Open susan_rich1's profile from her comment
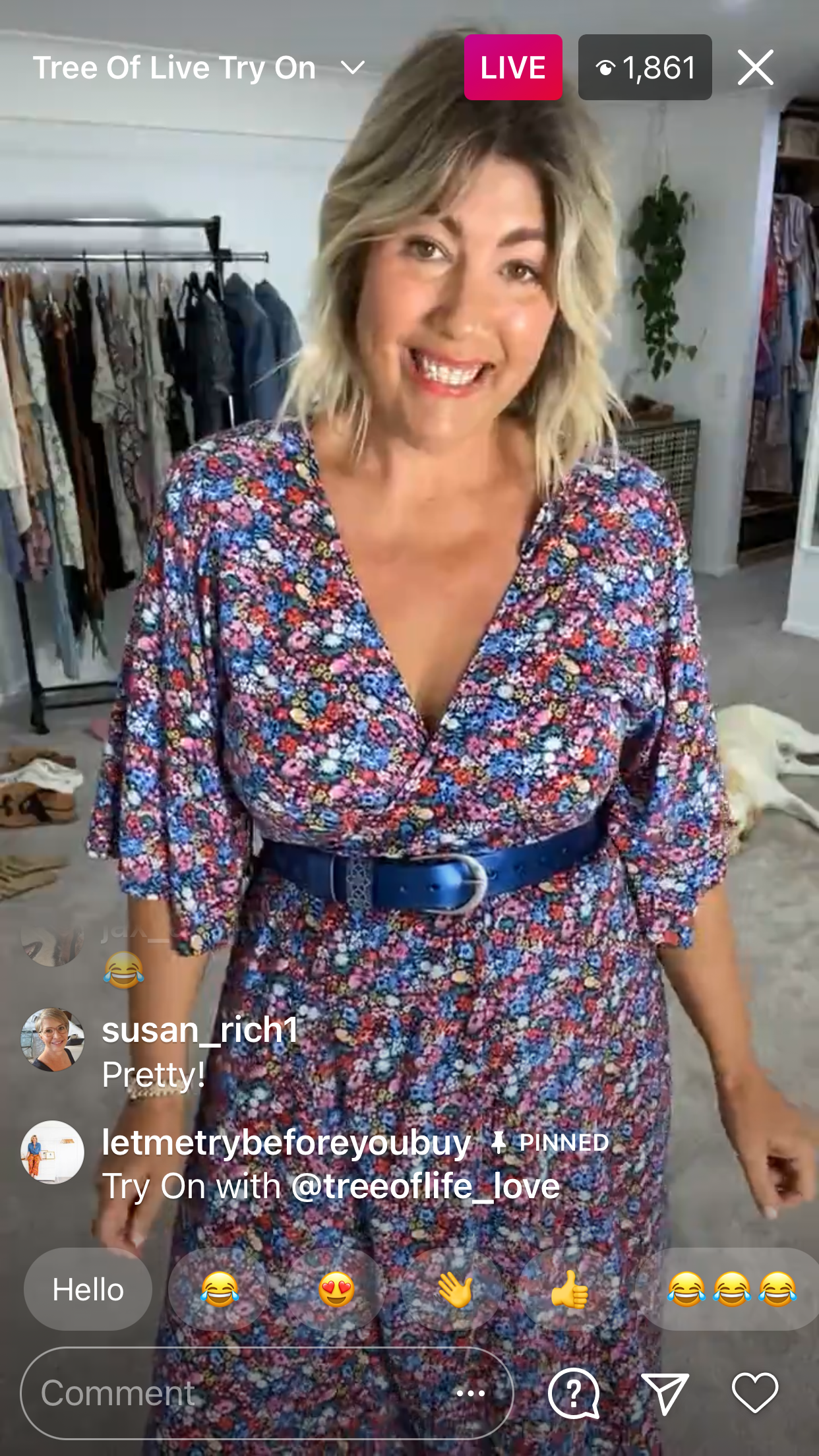The height and width of the screenshot is (1456, 819). point(200,1030)
